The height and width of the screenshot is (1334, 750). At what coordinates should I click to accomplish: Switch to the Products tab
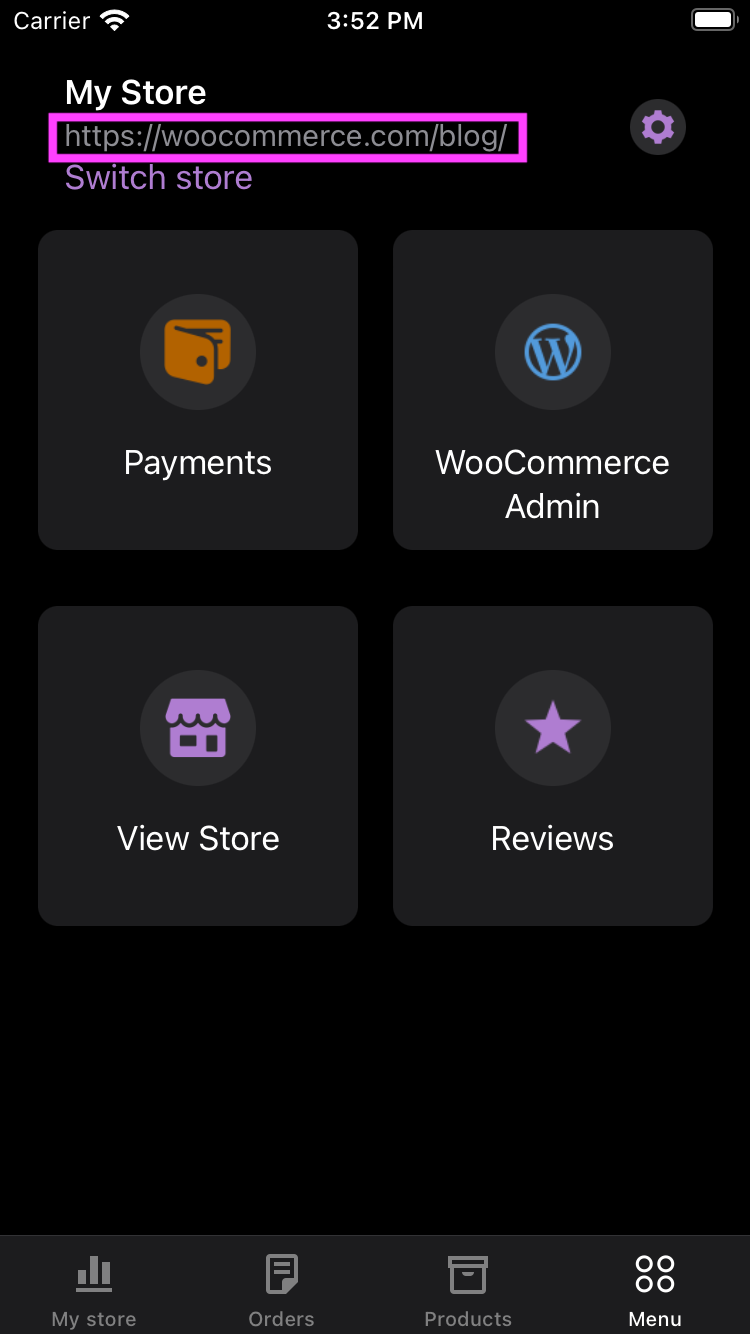(x=468, y=1288)
